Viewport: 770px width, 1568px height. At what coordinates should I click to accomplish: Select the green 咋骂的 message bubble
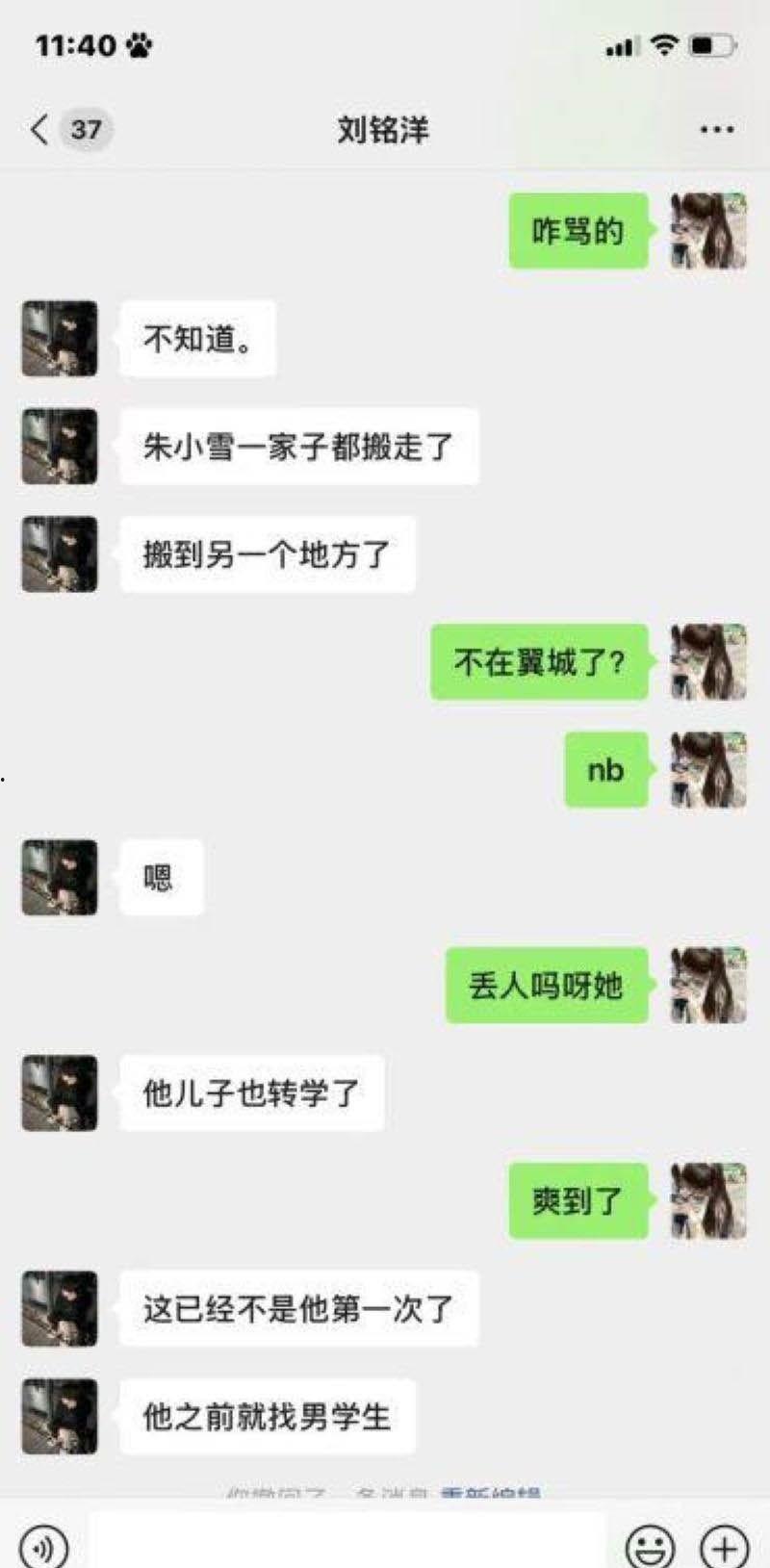pos(577,230)
